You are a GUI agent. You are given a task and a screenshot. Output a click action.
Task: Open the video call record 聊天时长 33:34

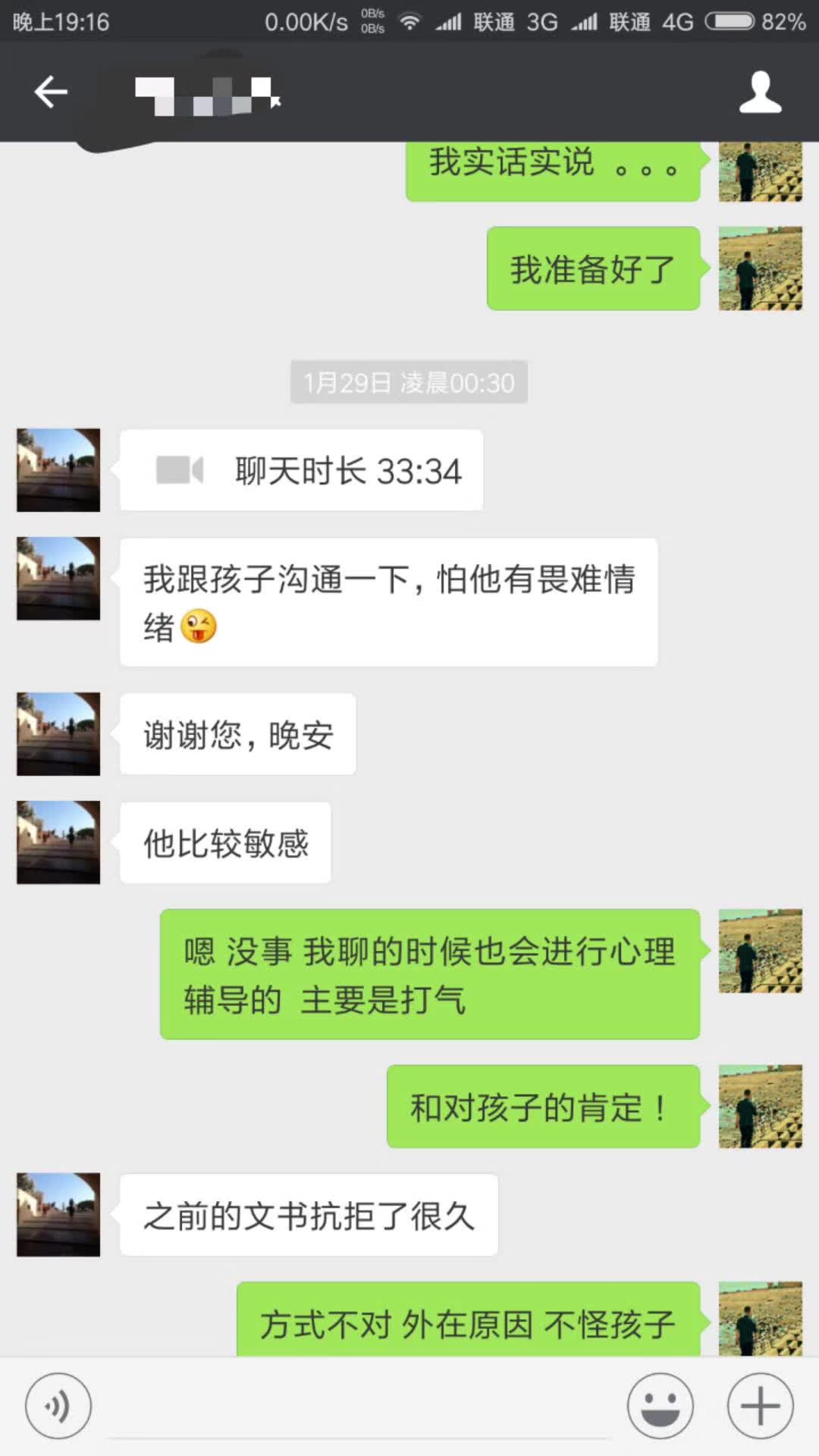click(301, 470)
